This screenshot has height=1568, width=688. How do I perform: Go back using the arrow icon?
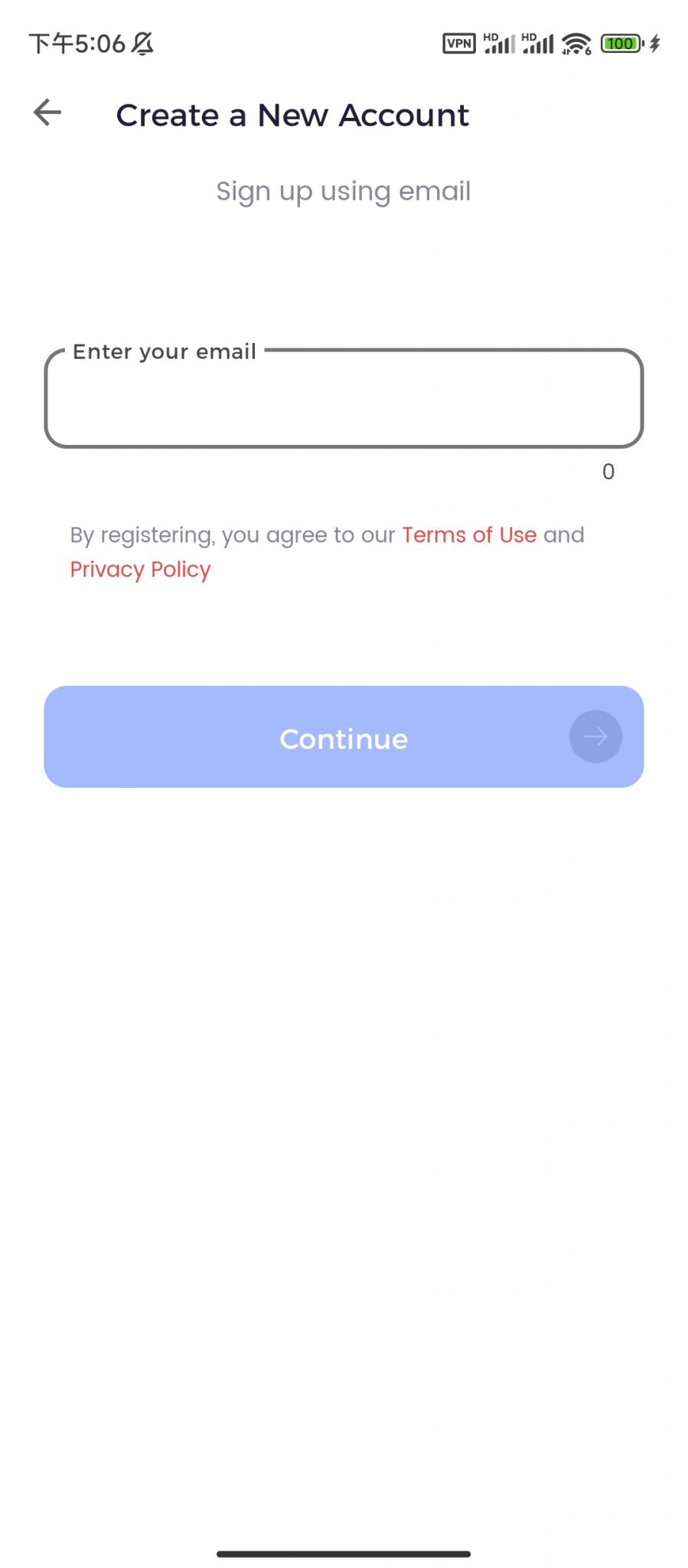pos(47,113)
